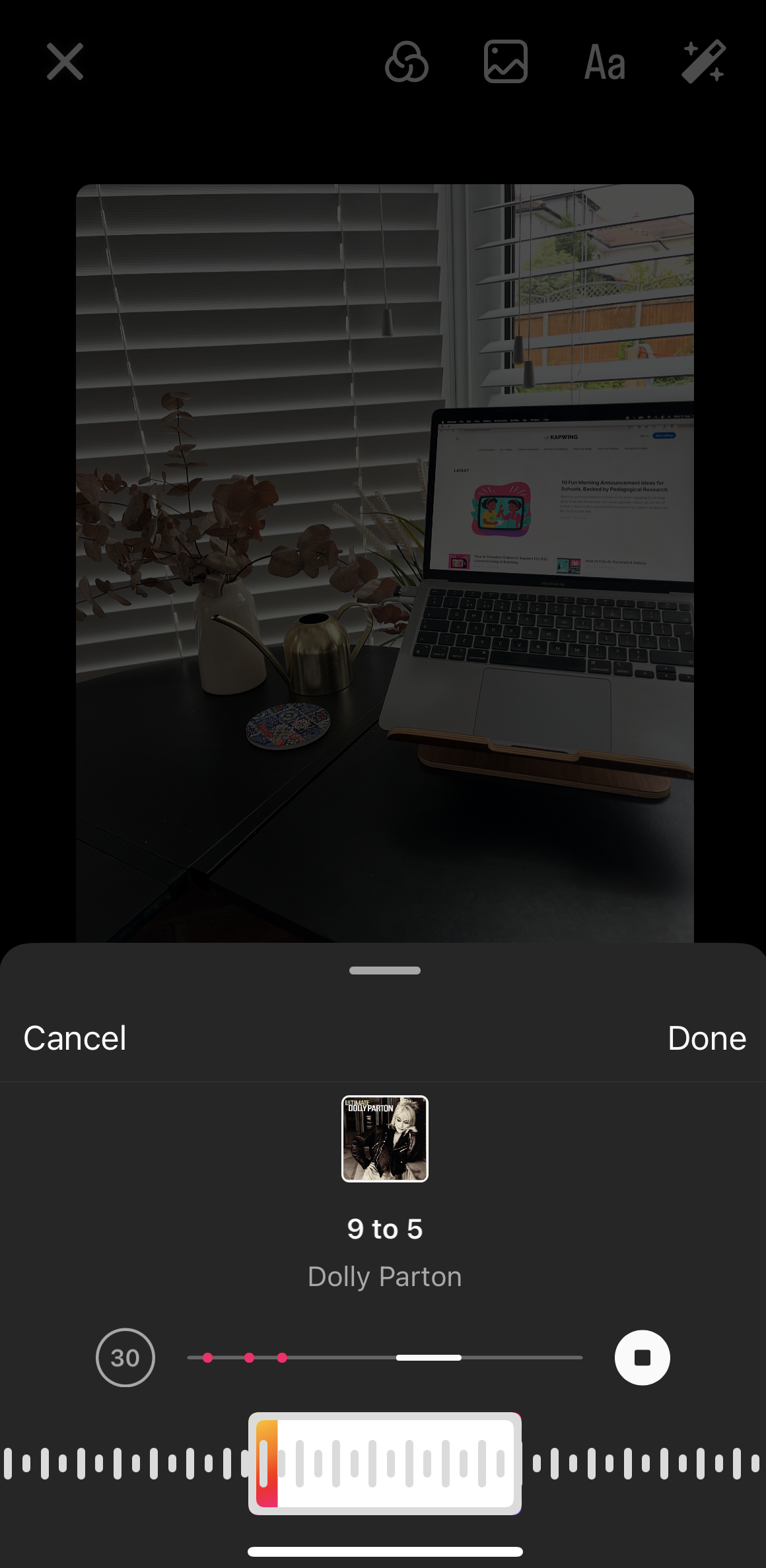
Task: Tap the sheet drag handle
Action: point(384,971)
